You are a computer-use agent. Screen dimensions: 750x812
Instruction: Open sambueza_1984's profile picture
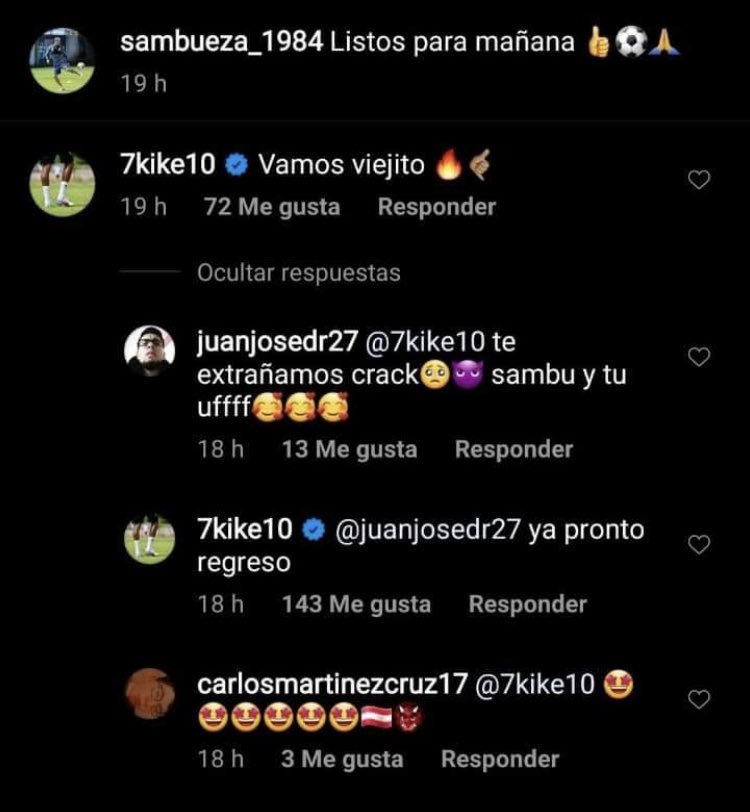(x=62, y=62)
